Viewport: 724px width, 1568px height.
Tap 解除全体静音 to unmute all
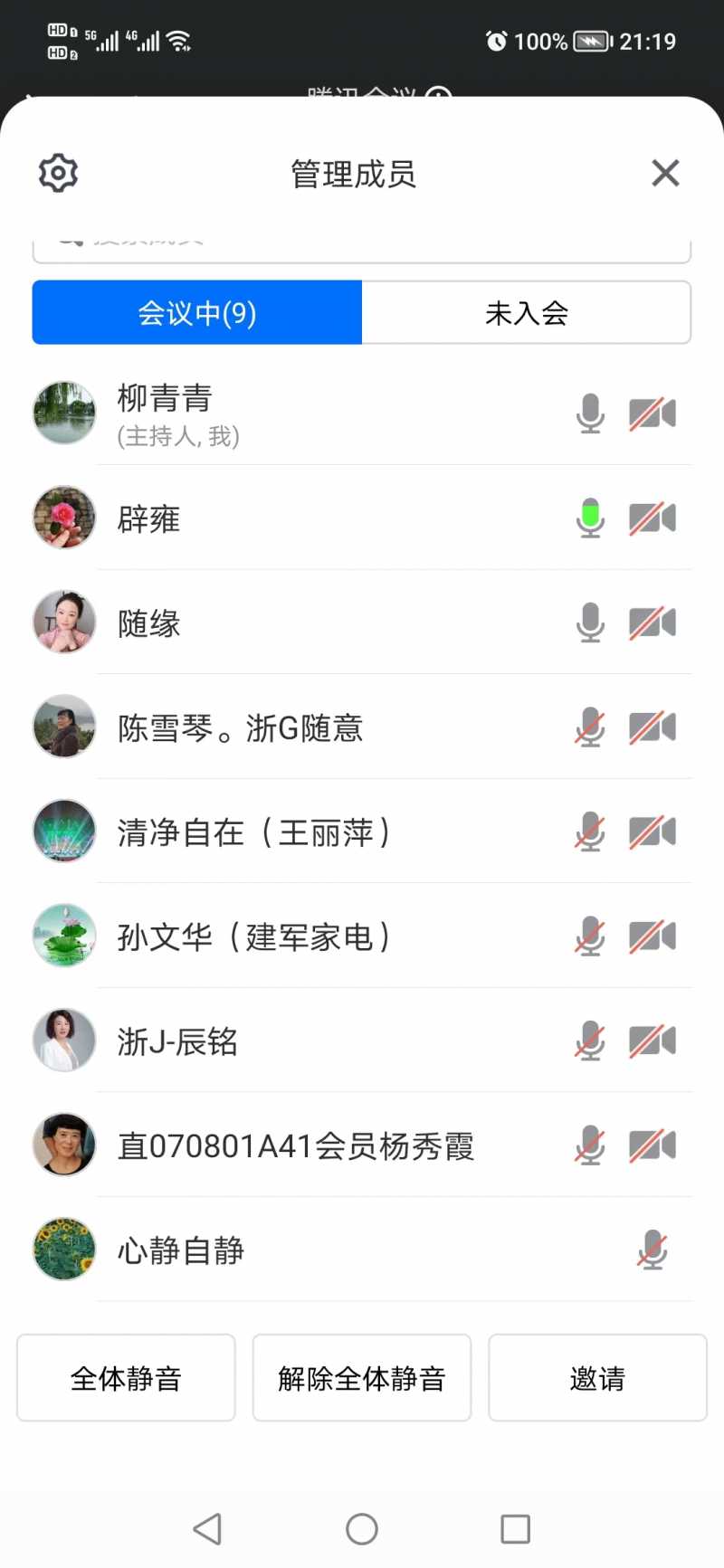[x=362, y=1378]
